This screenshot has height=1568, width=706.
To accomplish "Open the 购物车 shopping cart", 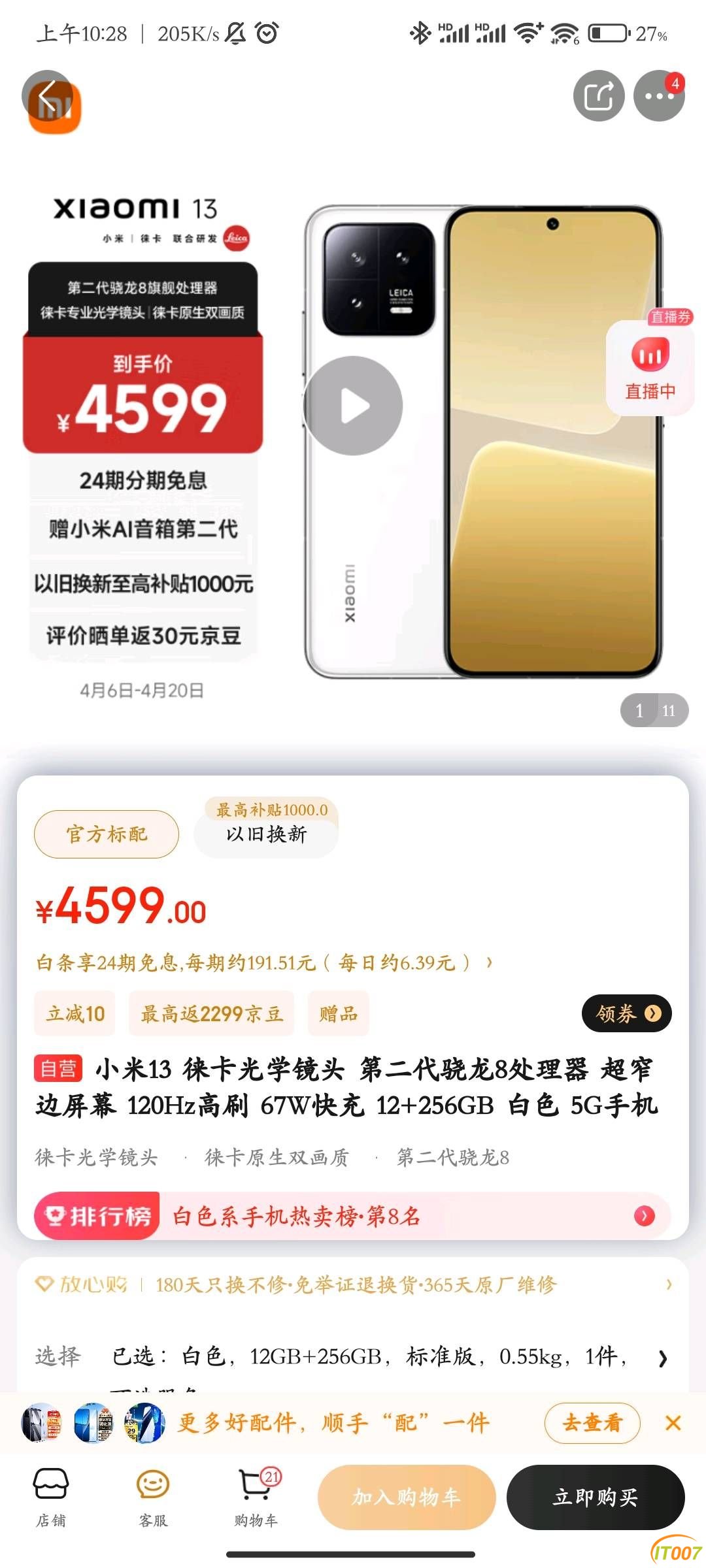I will 256,1495.
